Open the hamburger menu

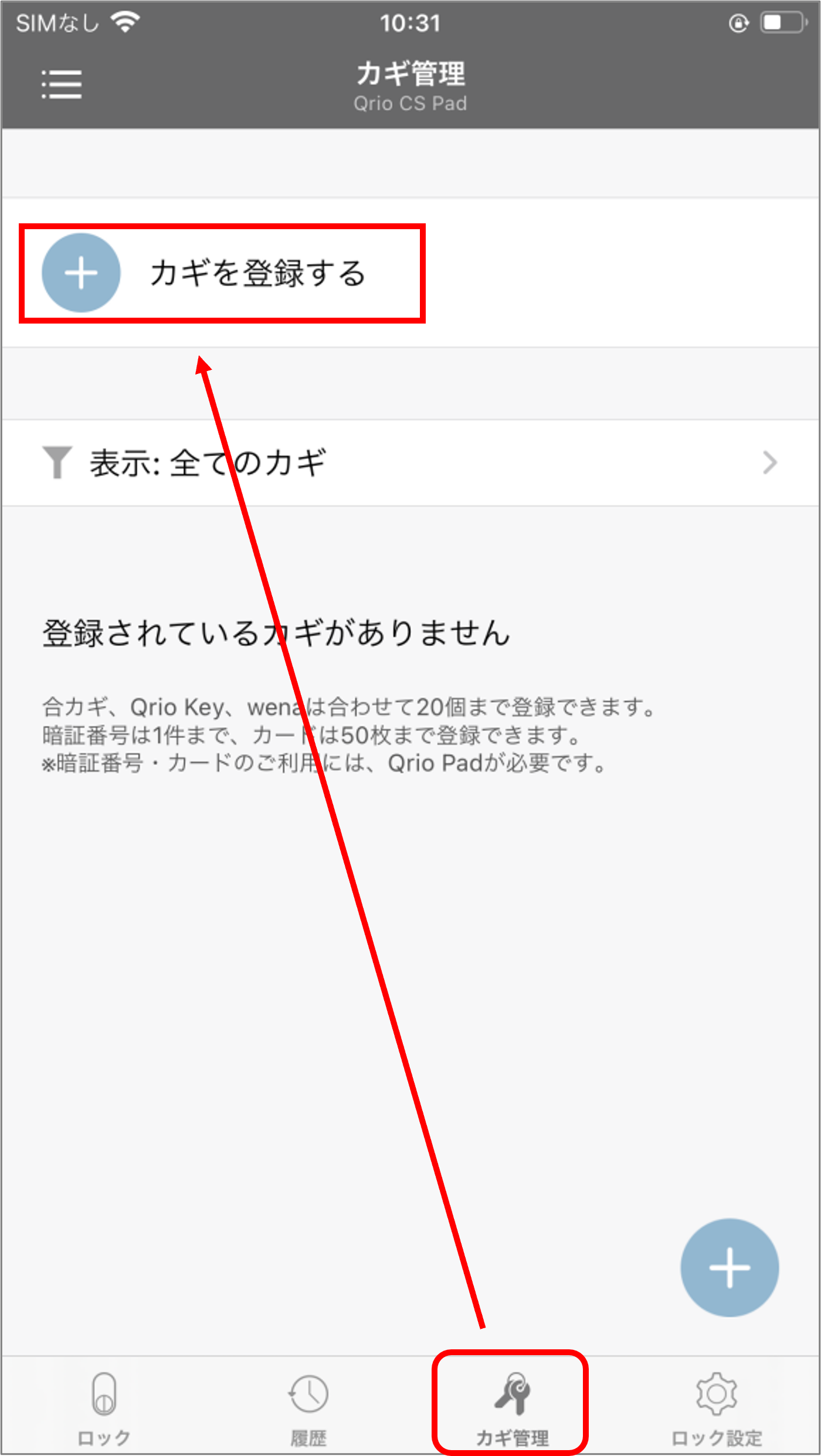pos(62,84)
